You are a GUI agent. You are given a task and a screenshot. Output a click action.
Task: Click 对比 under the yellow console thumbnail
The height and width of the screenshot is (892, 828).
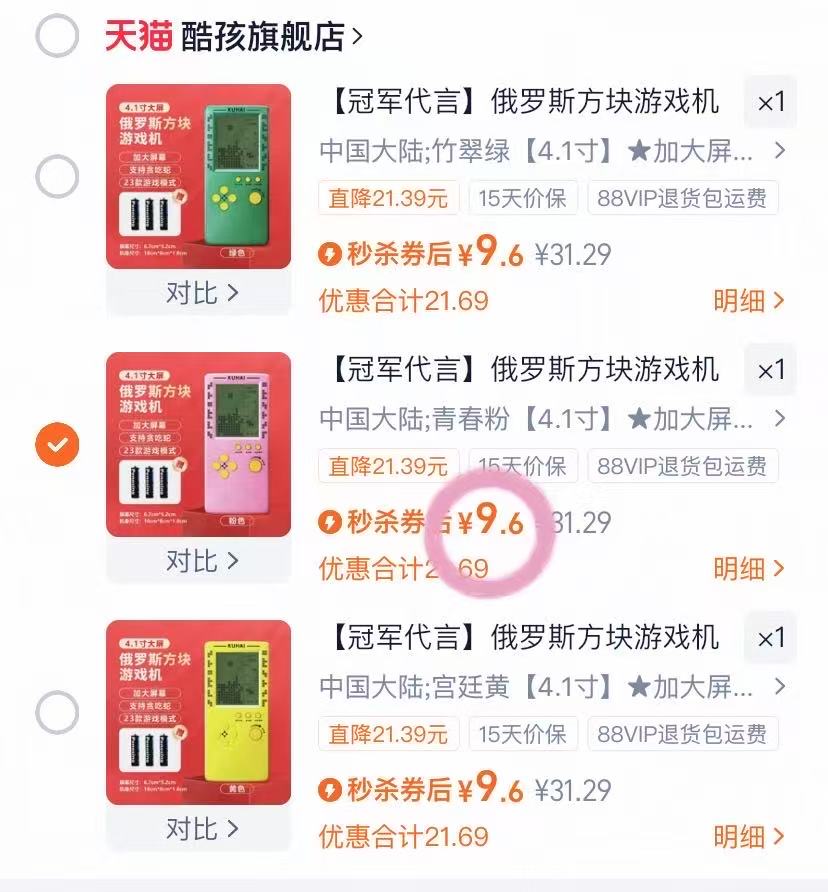pos(199,828)
